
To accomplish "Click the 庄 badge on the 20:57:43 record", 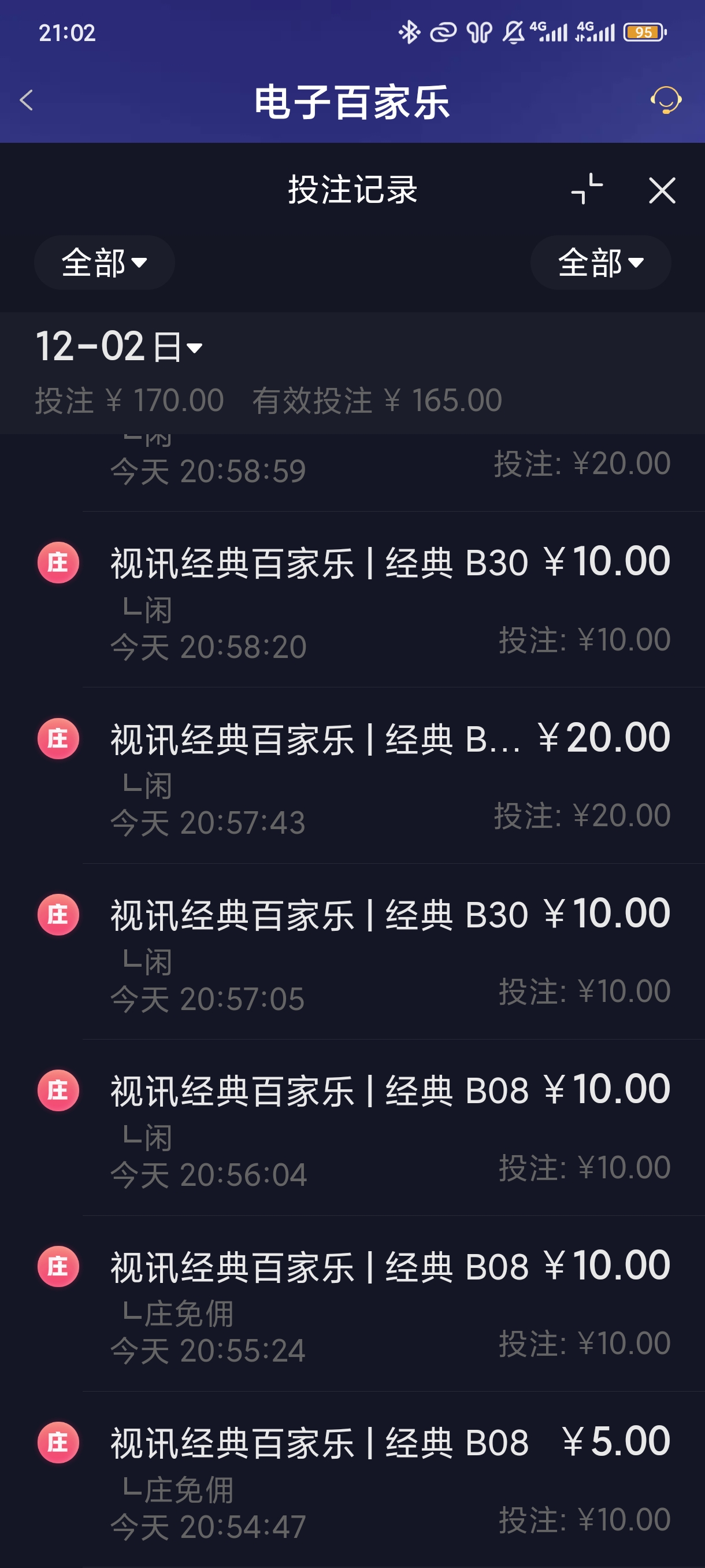I will coord(58,740).
